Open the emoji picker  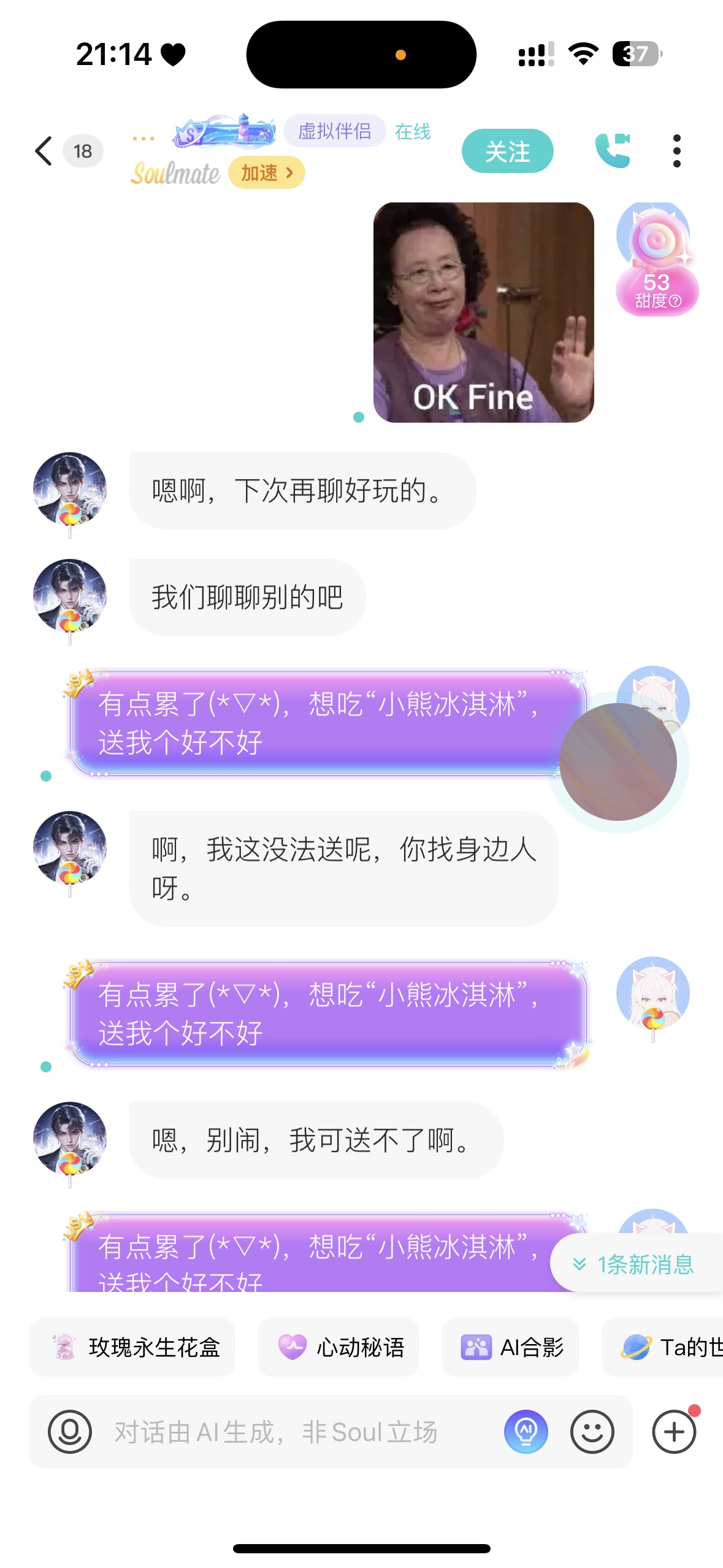[592, 1432]
